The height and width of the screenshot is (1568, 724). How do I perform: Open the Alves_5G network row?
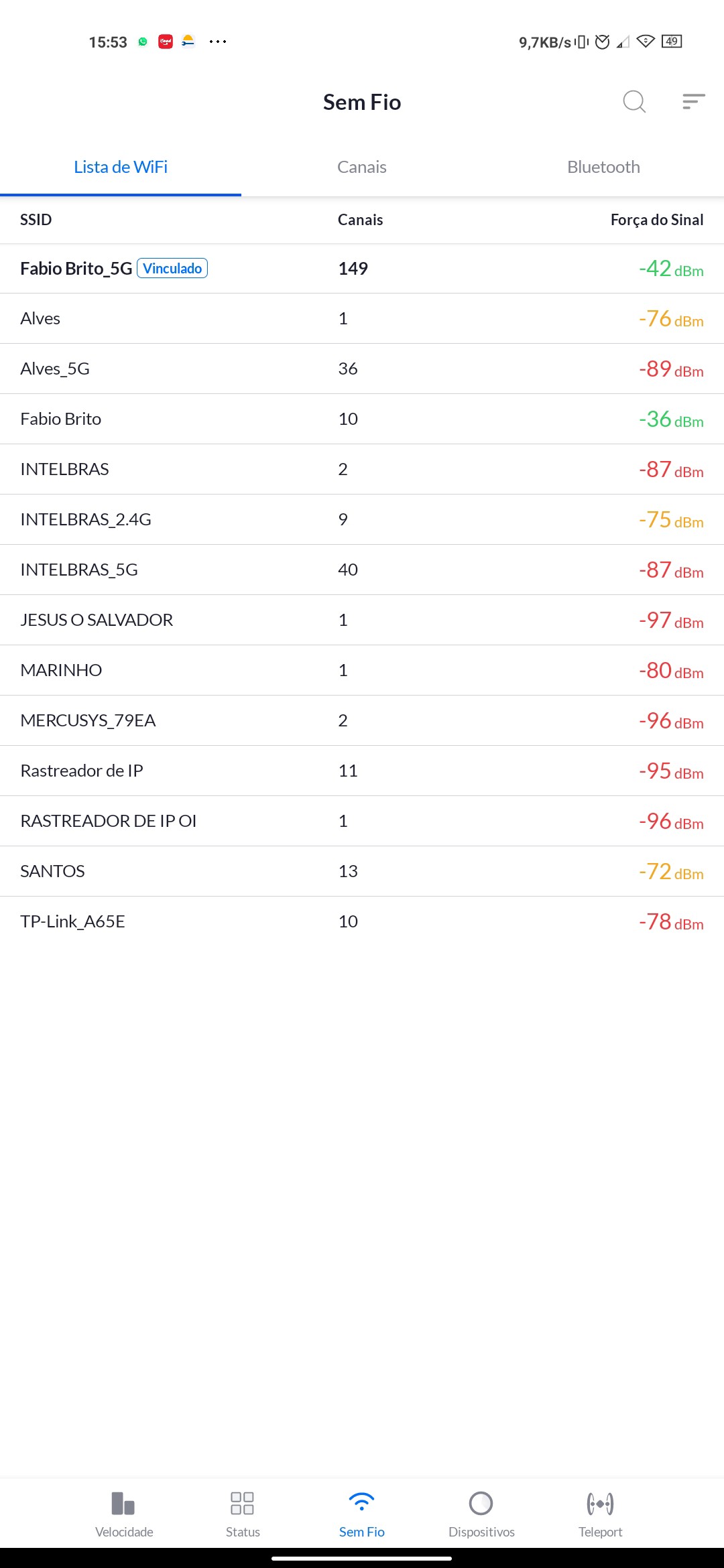[x=362, y=369]
